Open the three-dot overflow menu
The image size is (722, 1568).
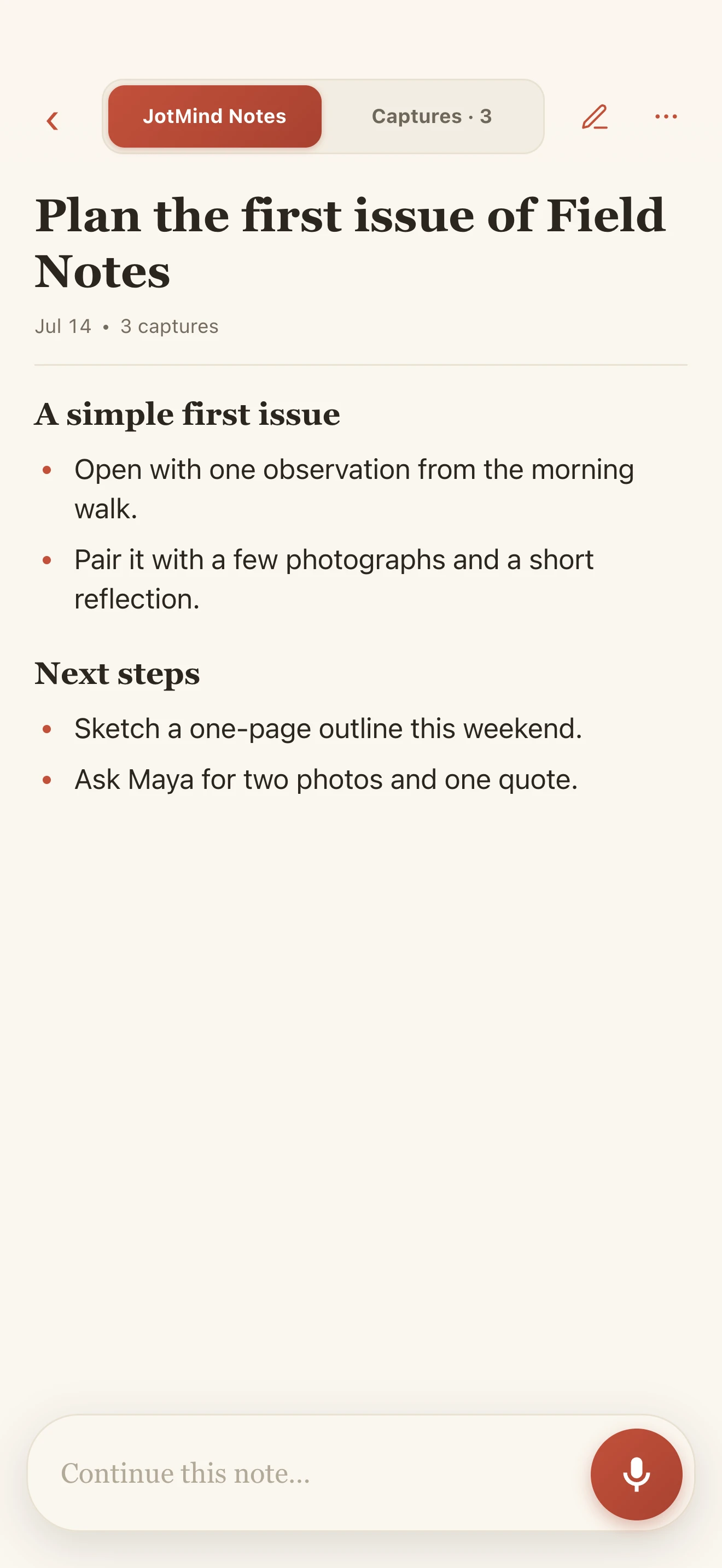(666, 116)
